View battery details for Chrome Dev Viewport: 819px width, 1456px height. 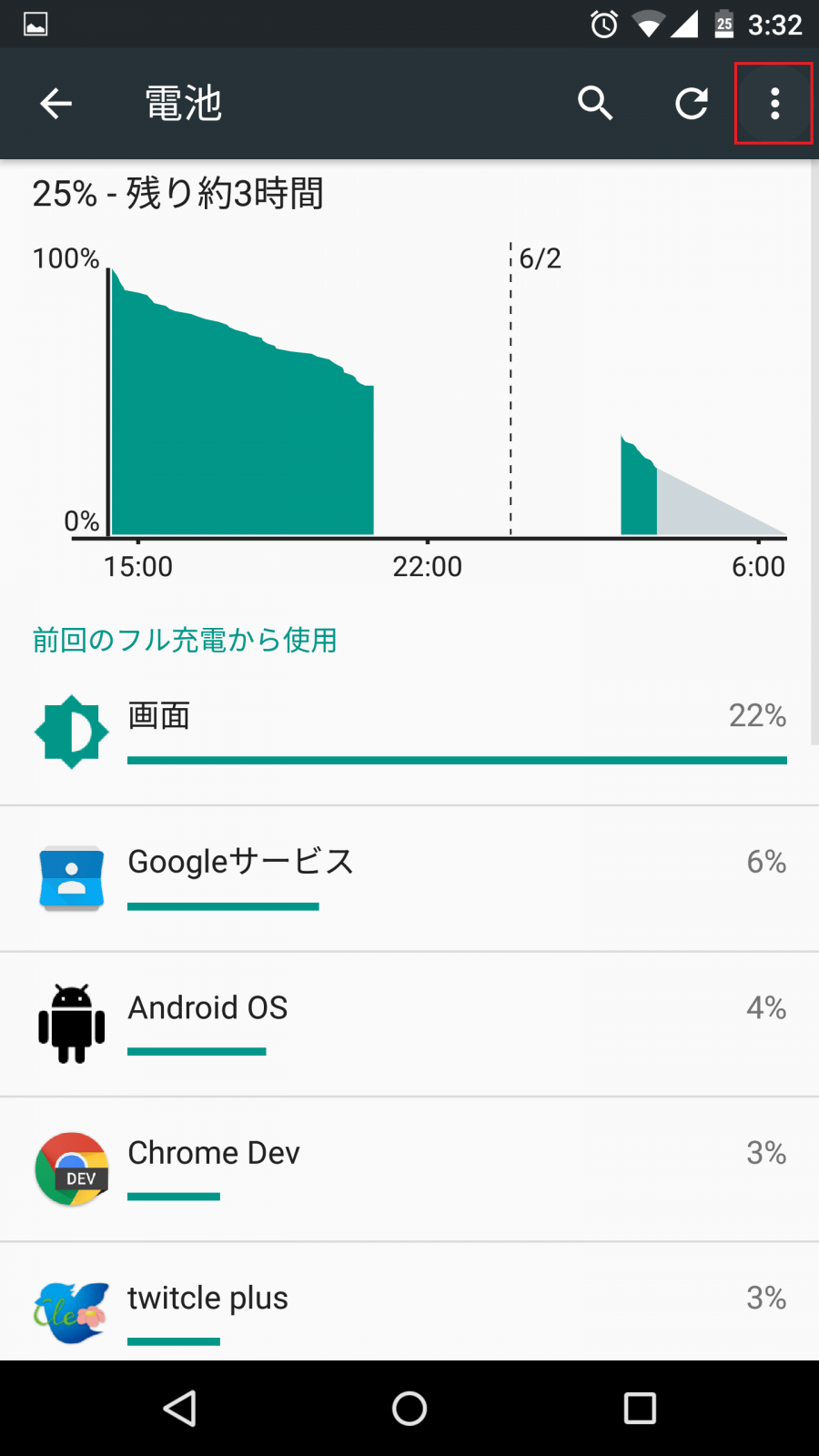pos(409,1167)
